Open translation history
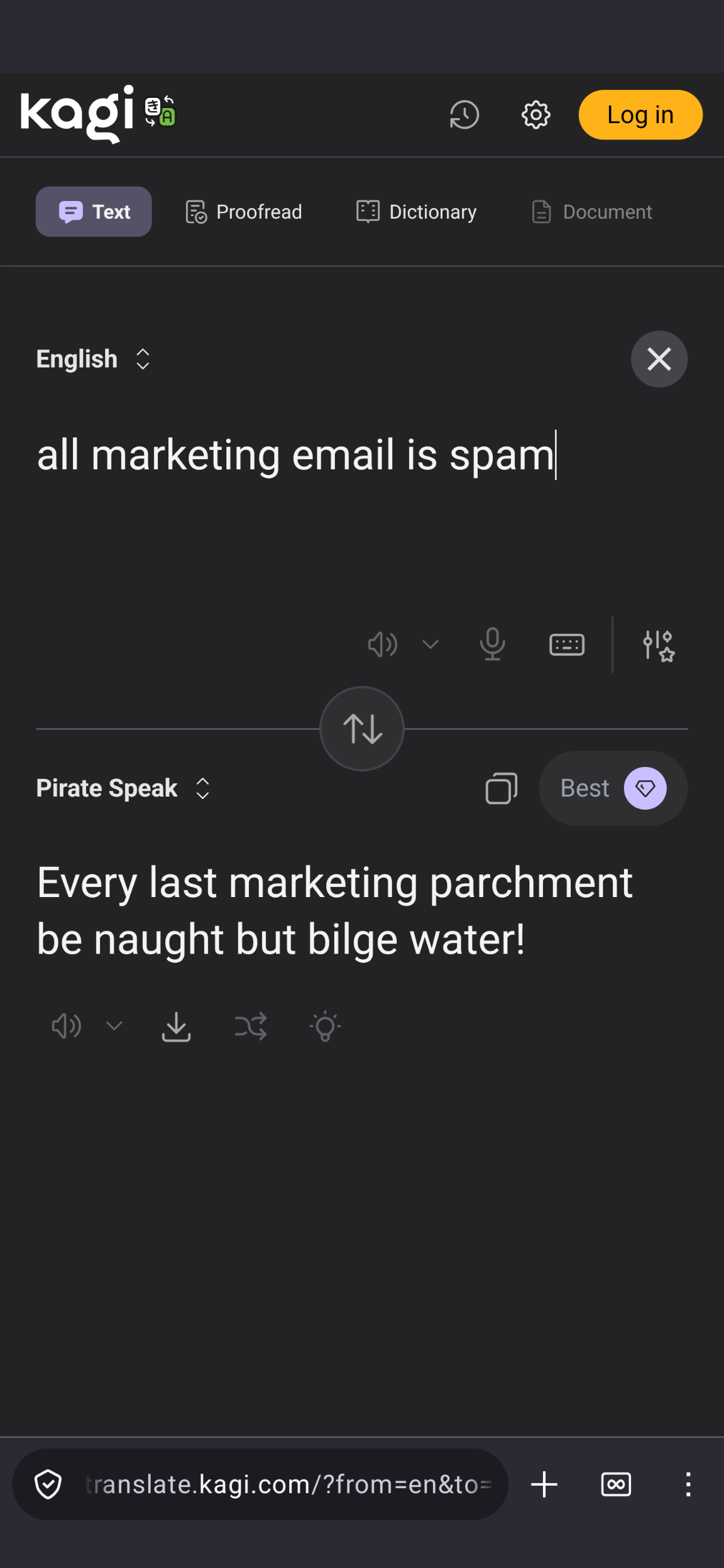Viewport: 724px width, 1568px height. (464, 115)
